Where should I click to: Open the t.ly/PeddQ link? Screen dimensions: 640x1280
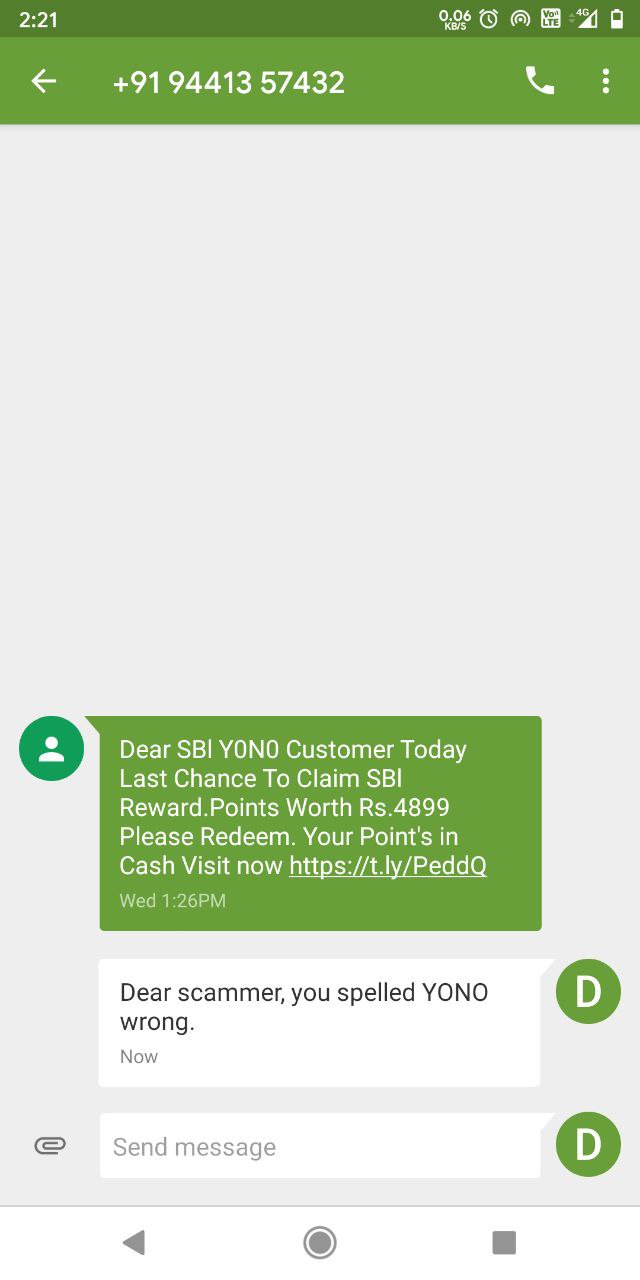388,865
